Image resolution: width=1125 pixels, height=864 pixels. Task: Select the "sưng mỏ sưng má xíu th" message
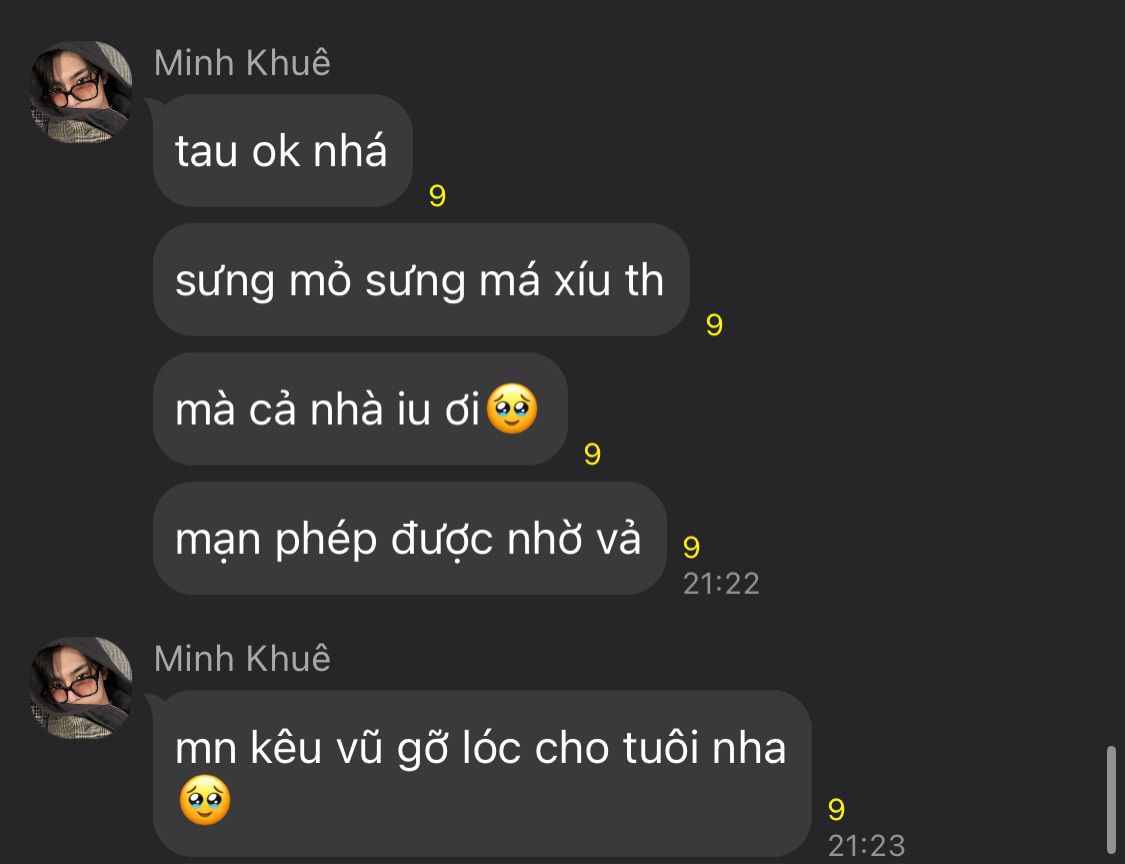click(x=420, y=280)
